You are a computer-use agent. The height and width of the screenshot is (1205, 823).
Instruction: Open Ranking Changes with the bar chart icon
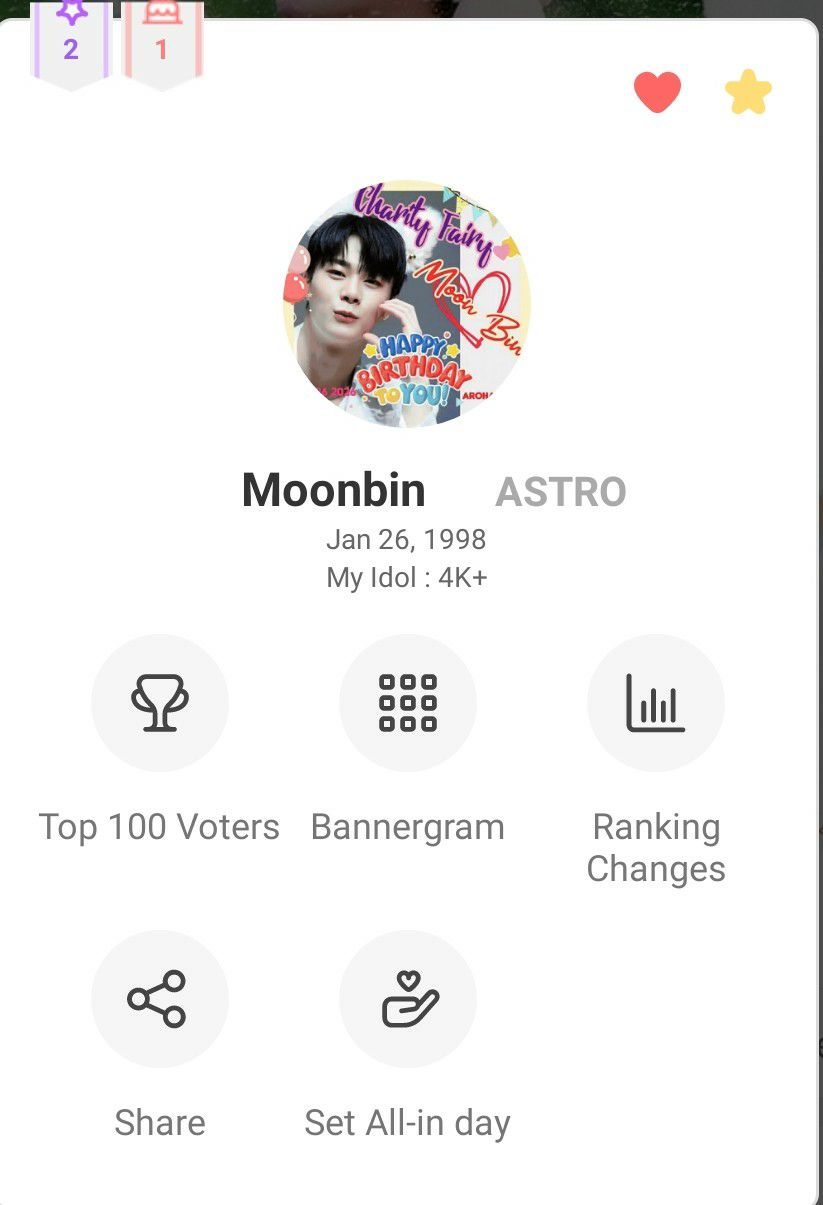(x=655, y=703)
